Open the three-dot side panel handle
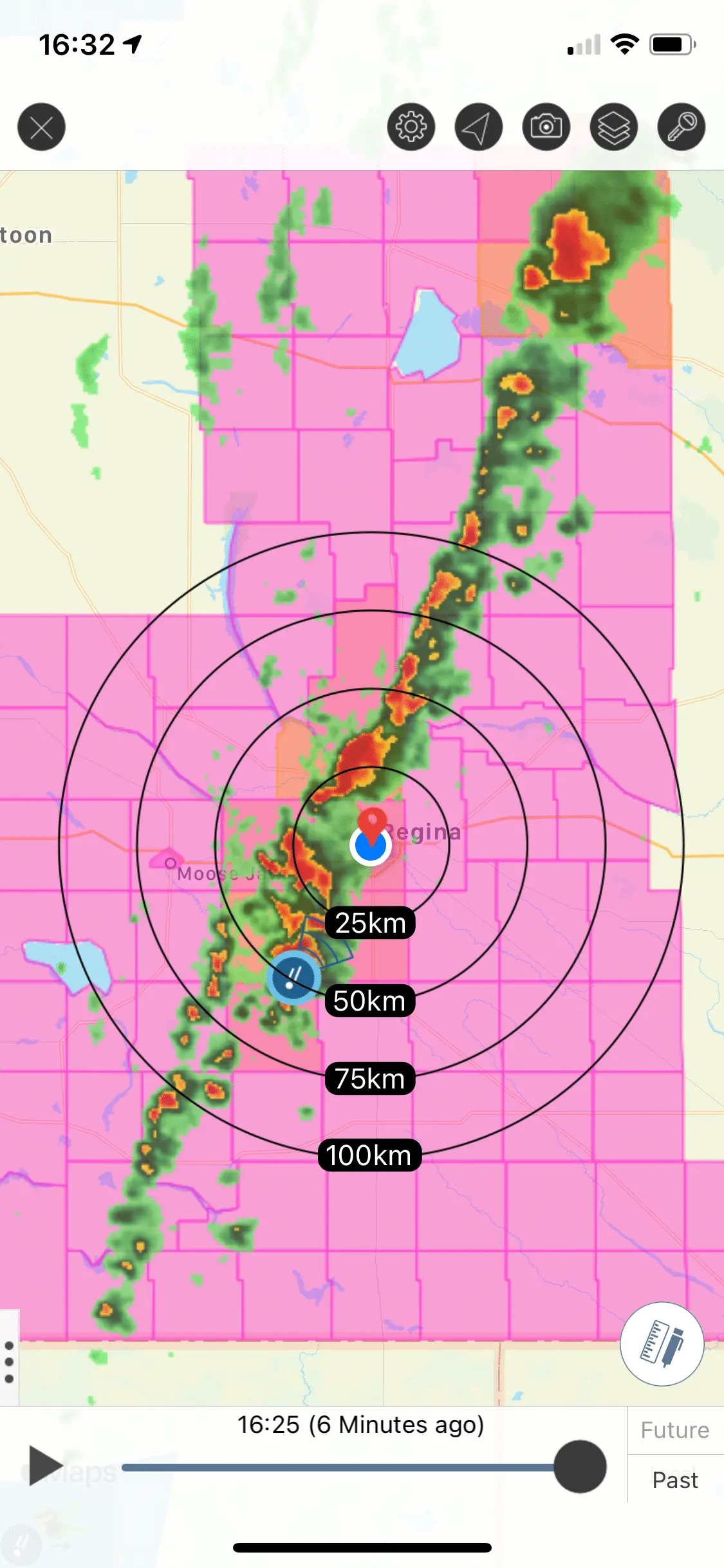Viewport: 724px width, 1568px height. (x=9, y=1362)
